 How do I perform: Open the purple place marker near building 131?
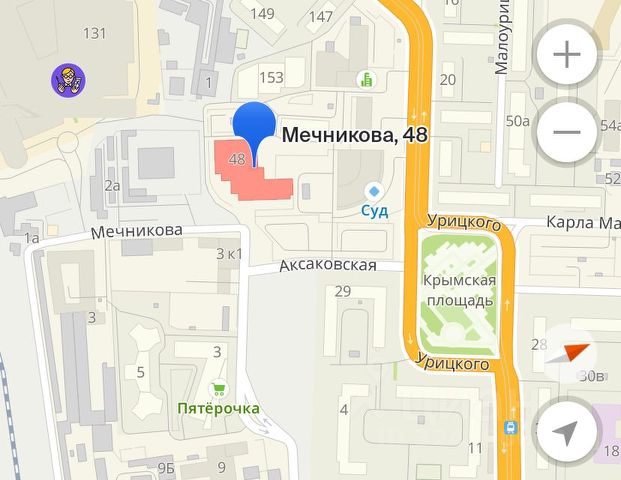coord(68,79)
